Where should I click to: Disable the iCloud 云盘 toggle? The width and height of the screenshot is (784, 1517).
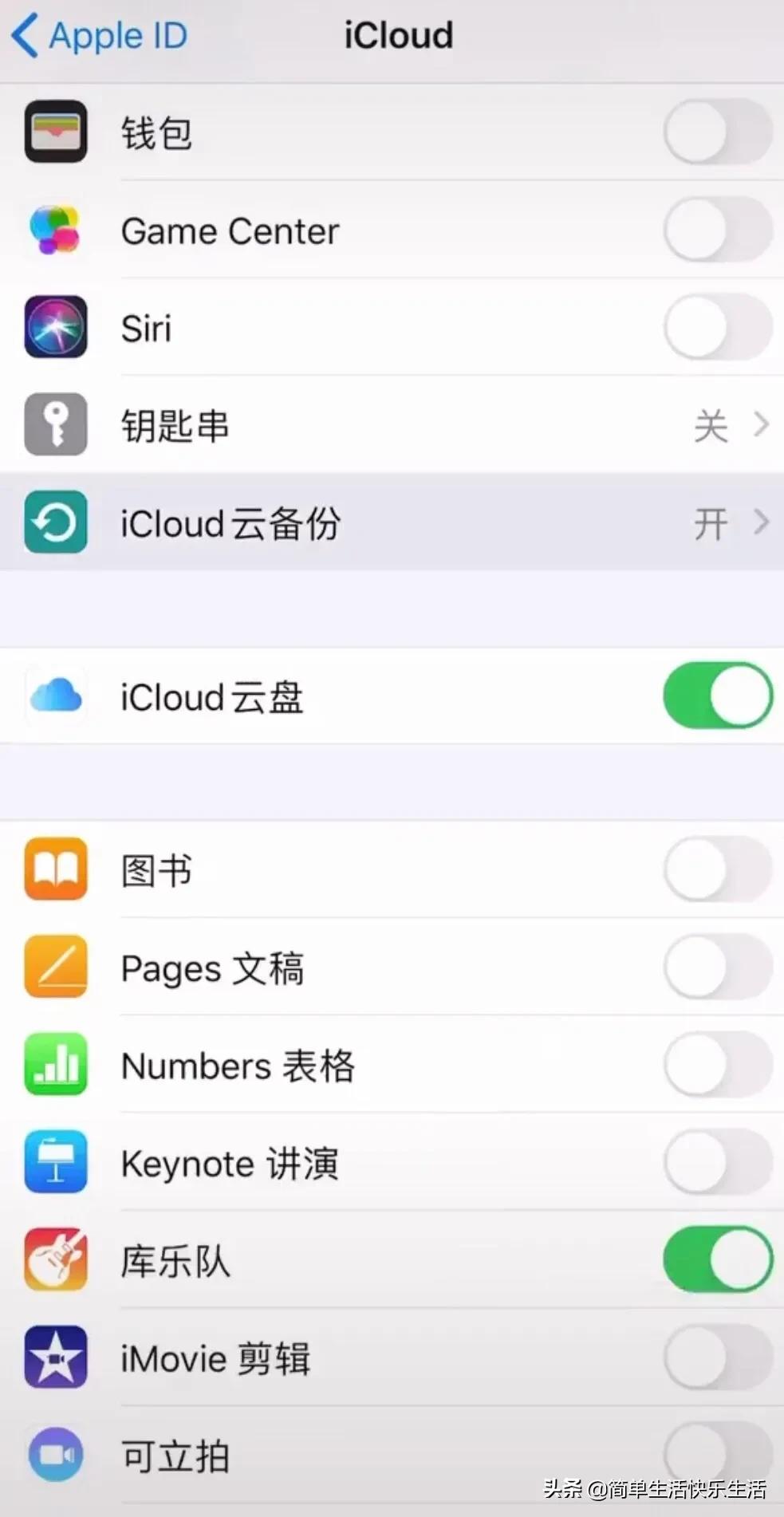point(716,695)
